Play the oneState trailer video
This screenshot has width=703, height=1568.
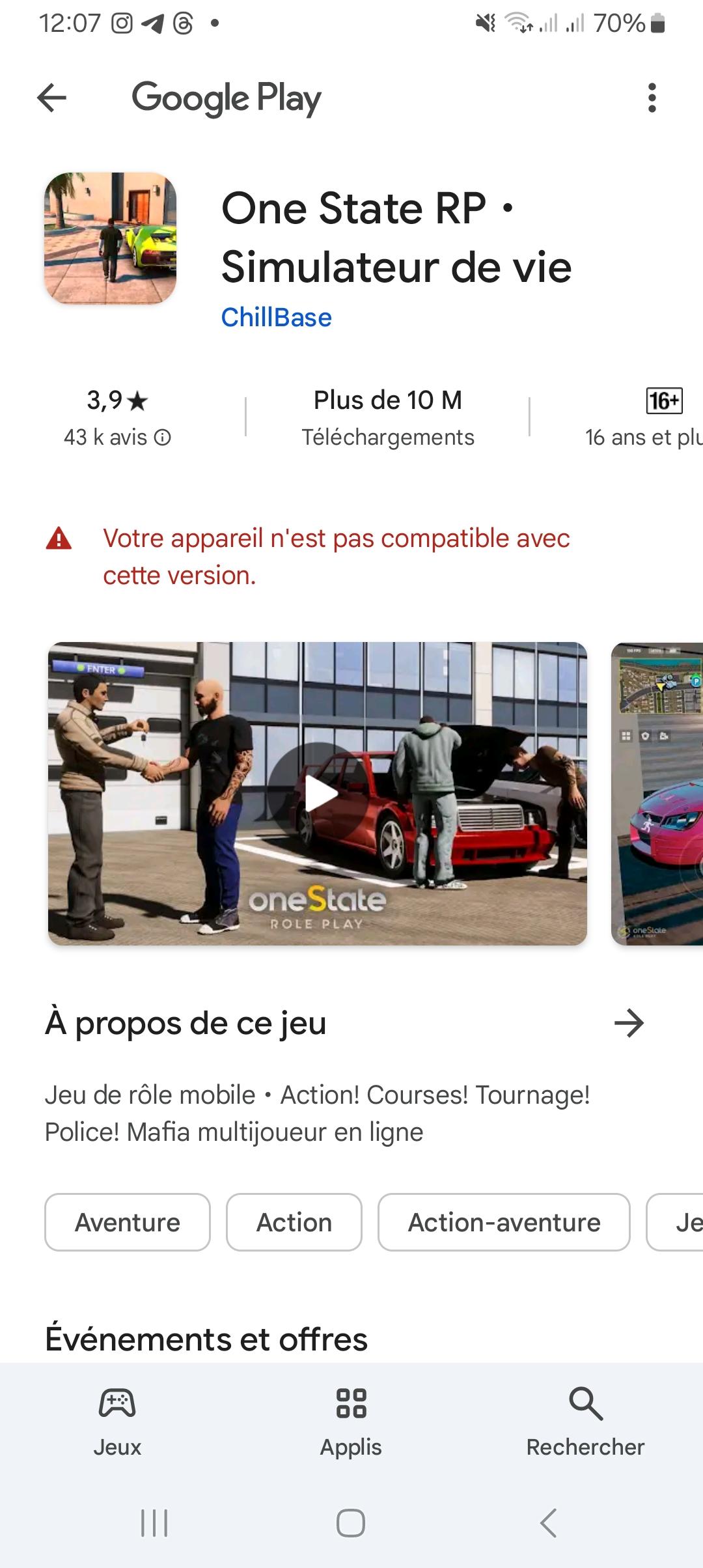318,793
